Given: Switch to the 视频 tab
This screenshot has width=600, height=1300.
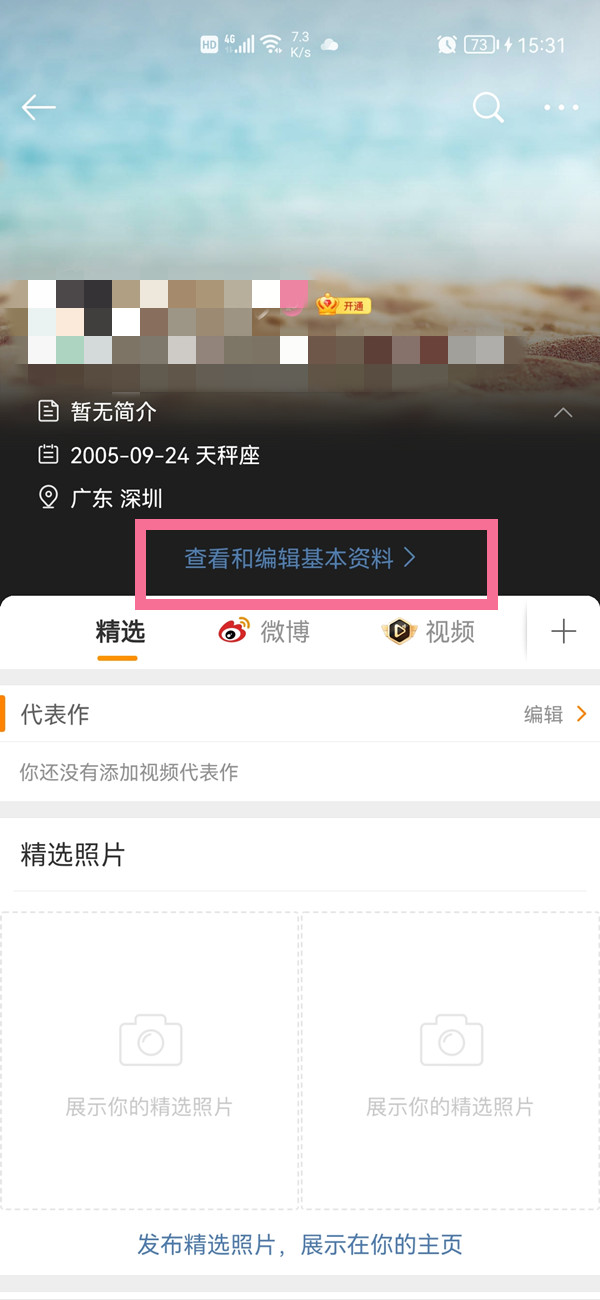Looking at the screenshot, I should (x=428, y=632).
